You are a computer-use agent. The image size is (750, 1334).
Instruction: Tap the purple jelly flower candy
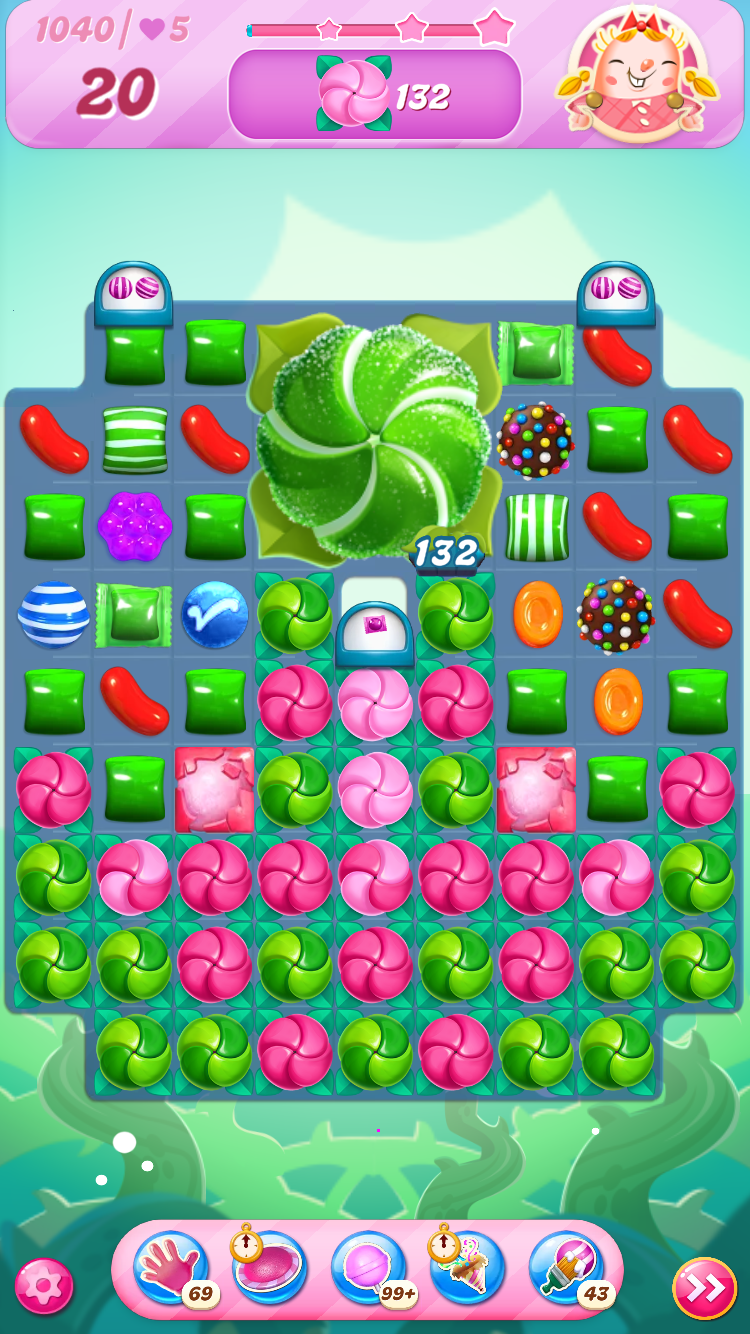(134, 525)
